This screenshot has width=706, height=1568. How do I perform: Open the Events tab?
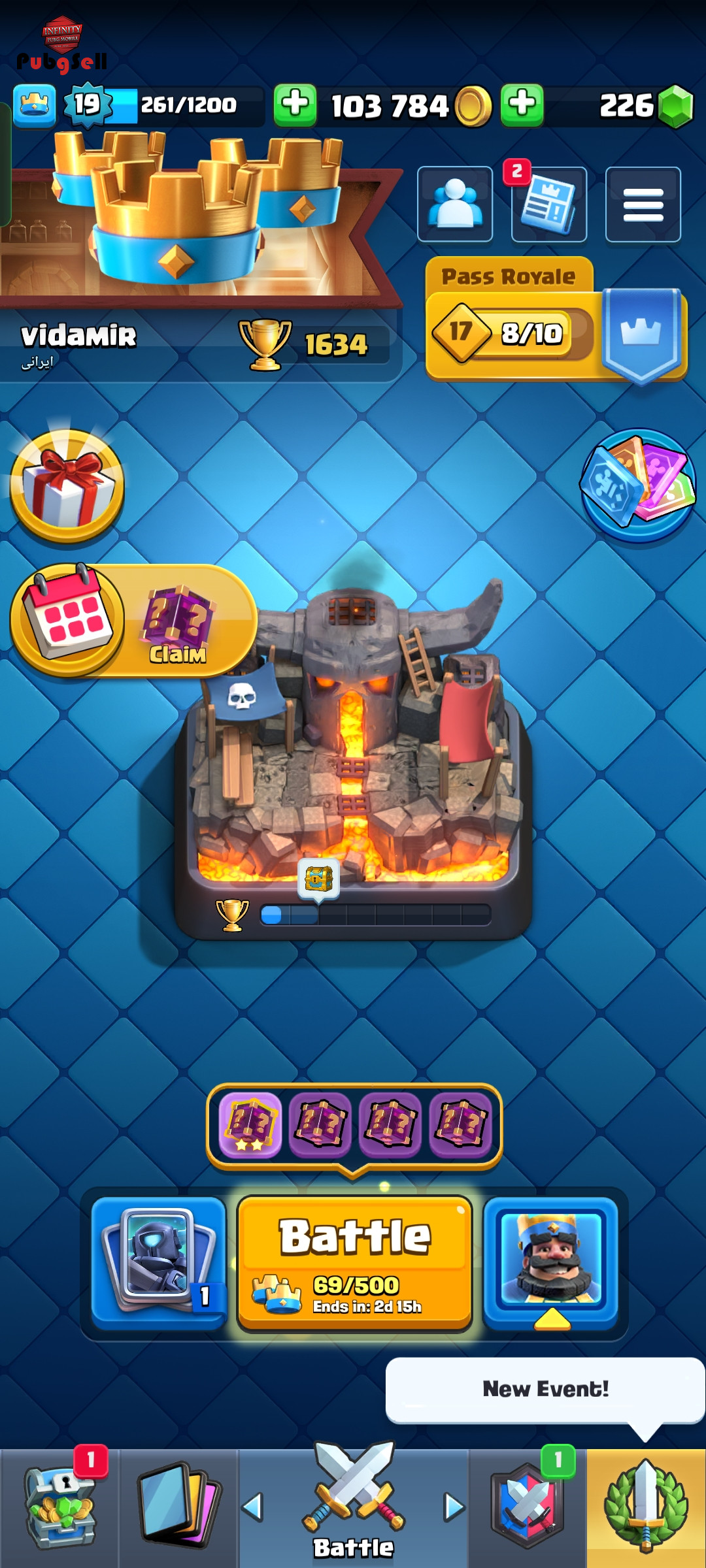coord(646,1508)
